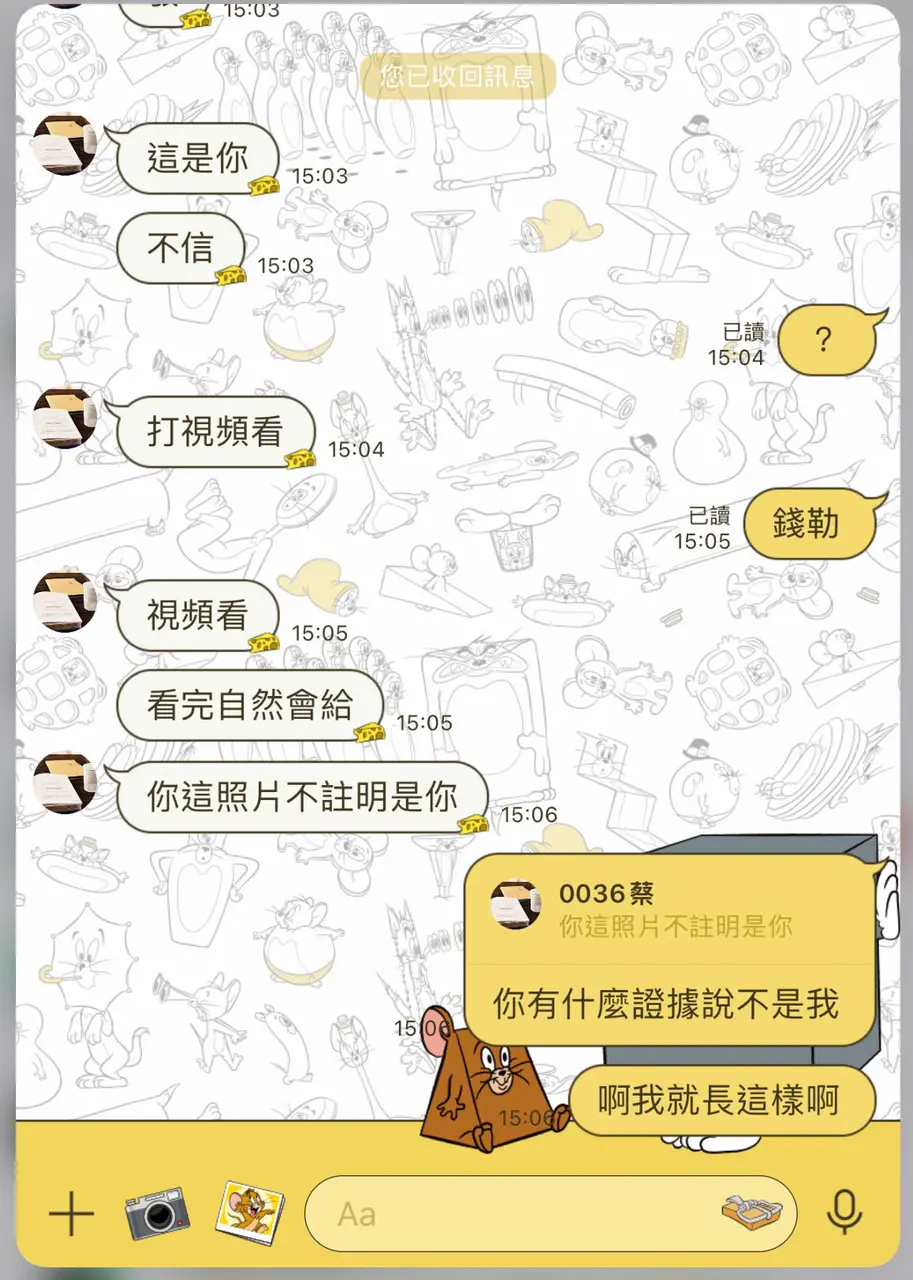This screenshot has height=1280, width=913.
Task: Open the photo gallery picker
Action: (250, 1213)
